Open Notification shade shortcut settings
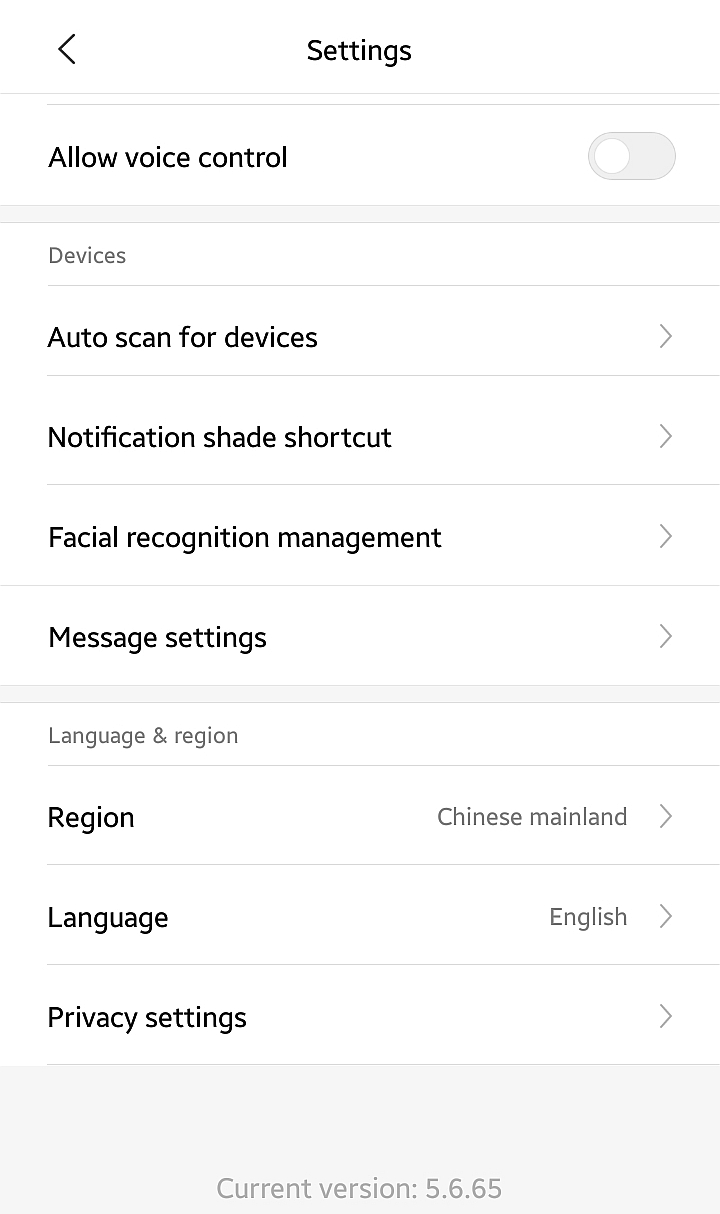Viewport: 720px width, 1214px height. coord(360,437)
